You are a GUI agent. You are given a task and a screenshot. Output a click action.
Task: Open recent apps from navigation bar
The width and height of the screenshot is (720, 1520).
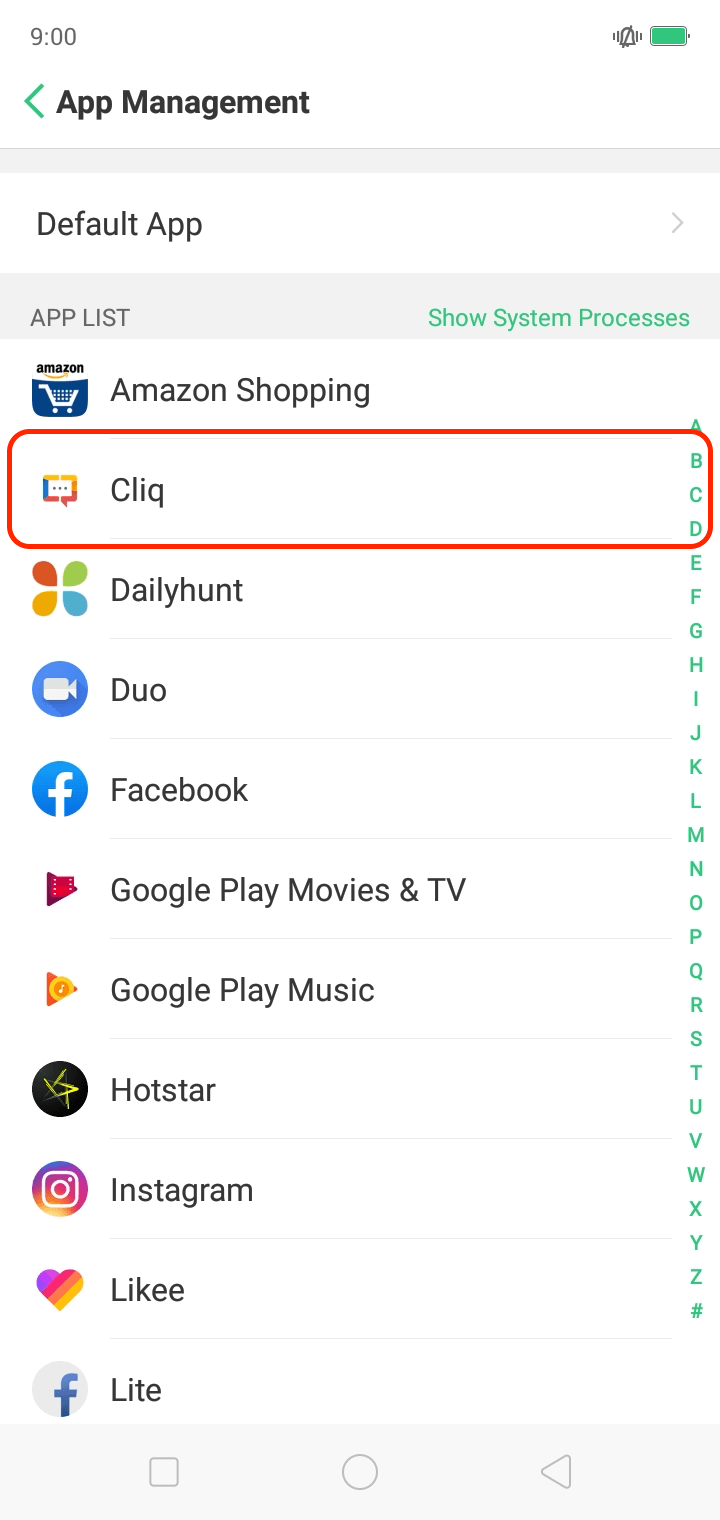(164, 1472)
